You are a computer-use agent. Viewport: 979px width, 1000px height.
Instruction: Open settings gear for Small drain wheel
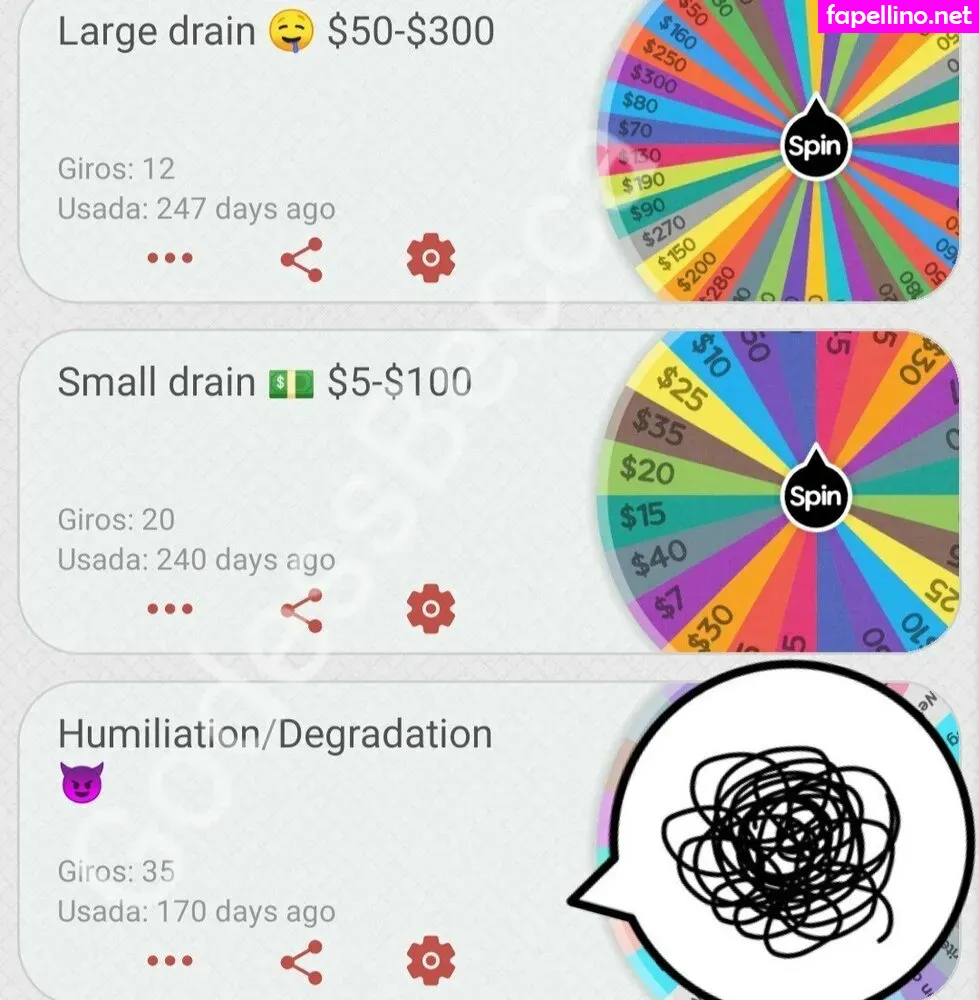point(431,609)
